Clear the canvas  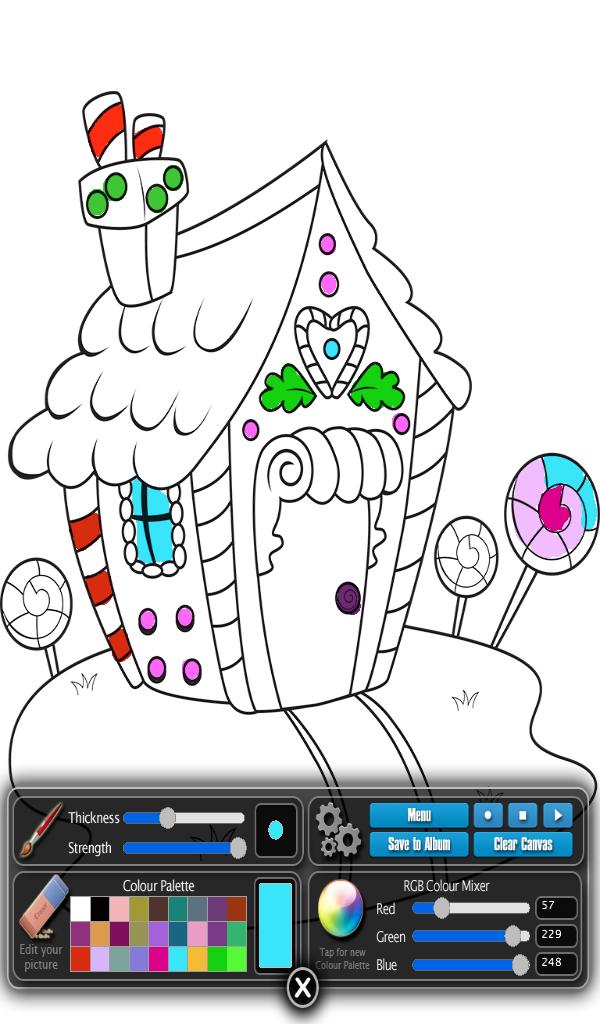pos(522,844)
